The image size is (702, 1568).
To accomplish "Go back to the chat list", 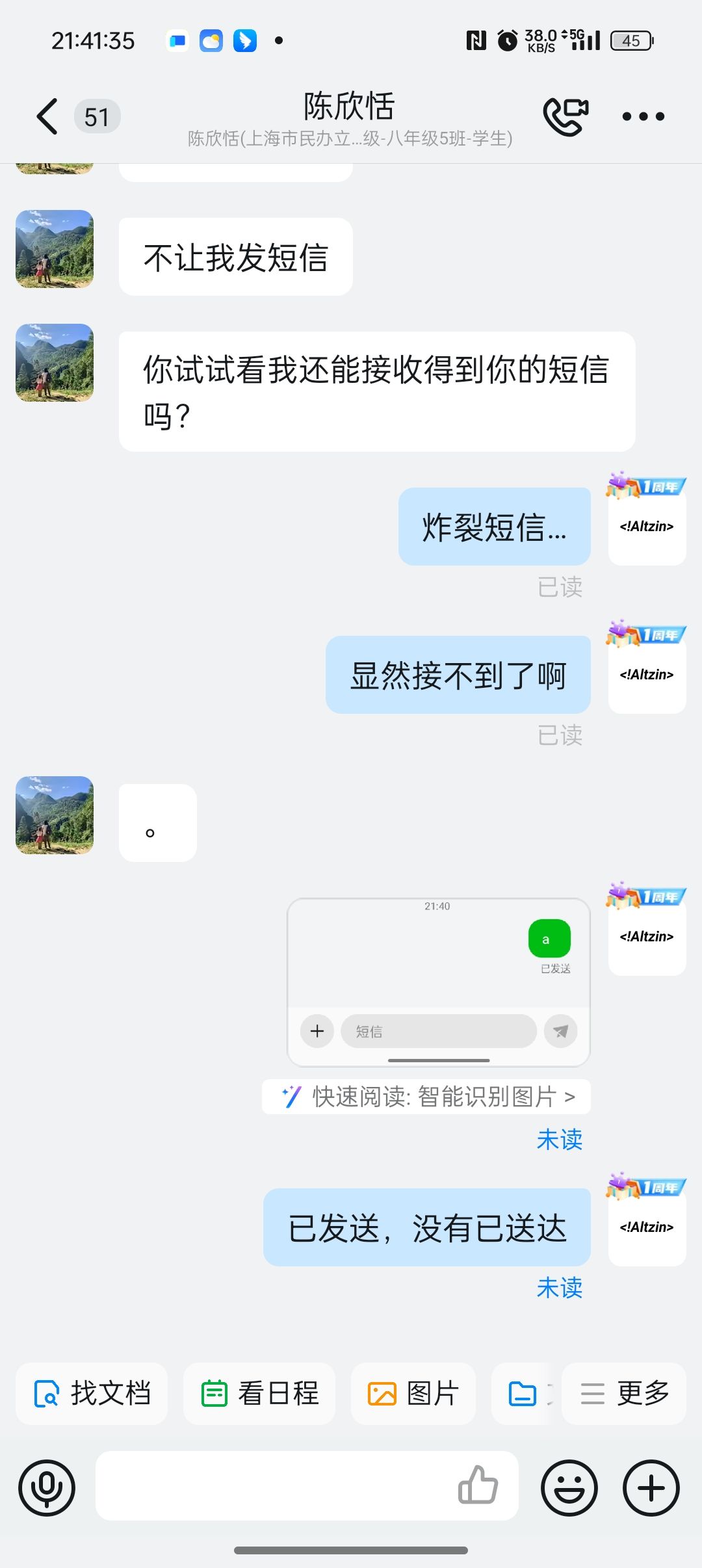I will tap(47, 117).
